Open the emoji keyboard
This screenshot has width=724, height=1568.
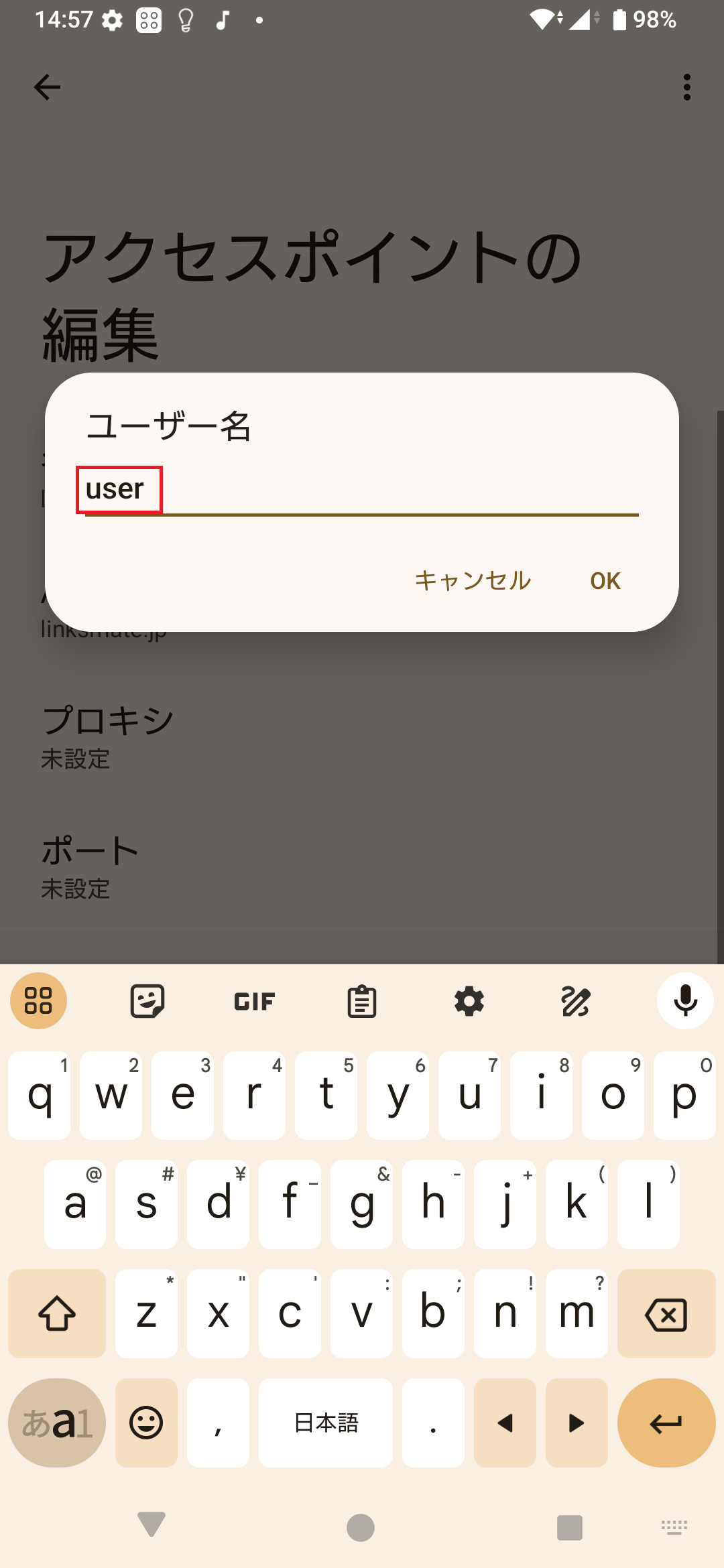pos(146,1423)
